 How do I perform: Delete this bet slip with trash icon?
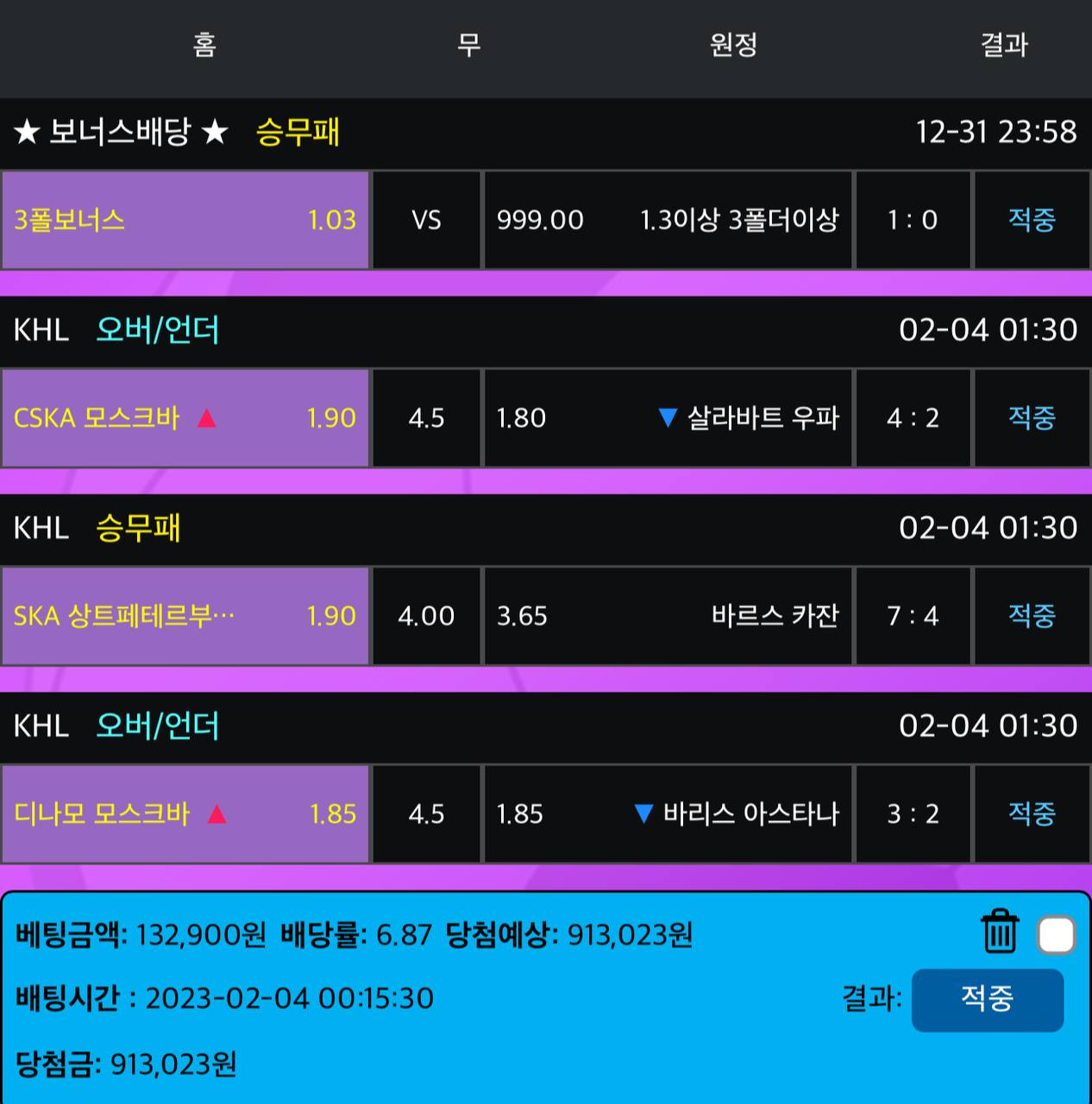999,932
